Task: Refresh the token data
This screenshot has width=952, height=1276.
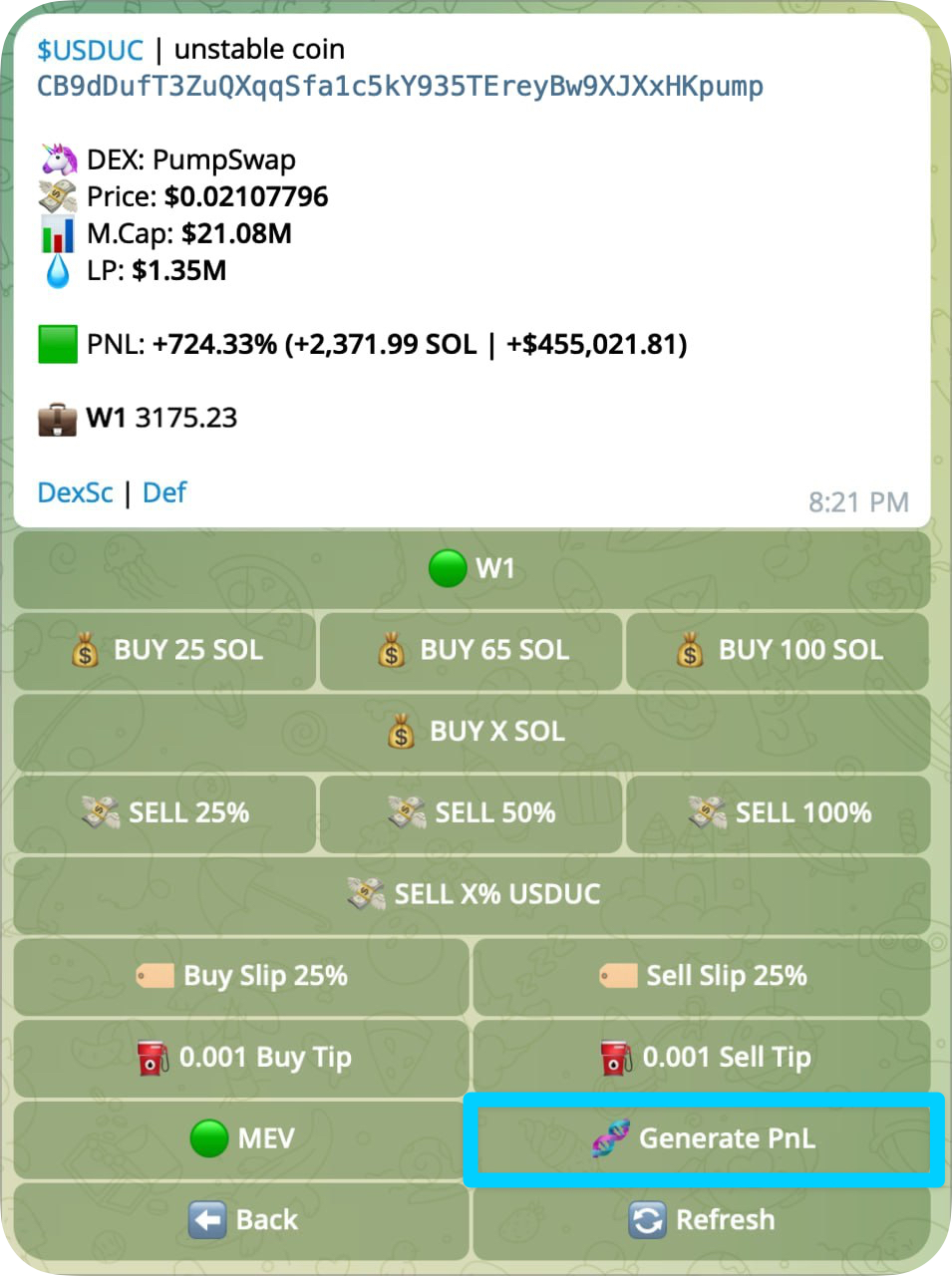Action: 702,1220
